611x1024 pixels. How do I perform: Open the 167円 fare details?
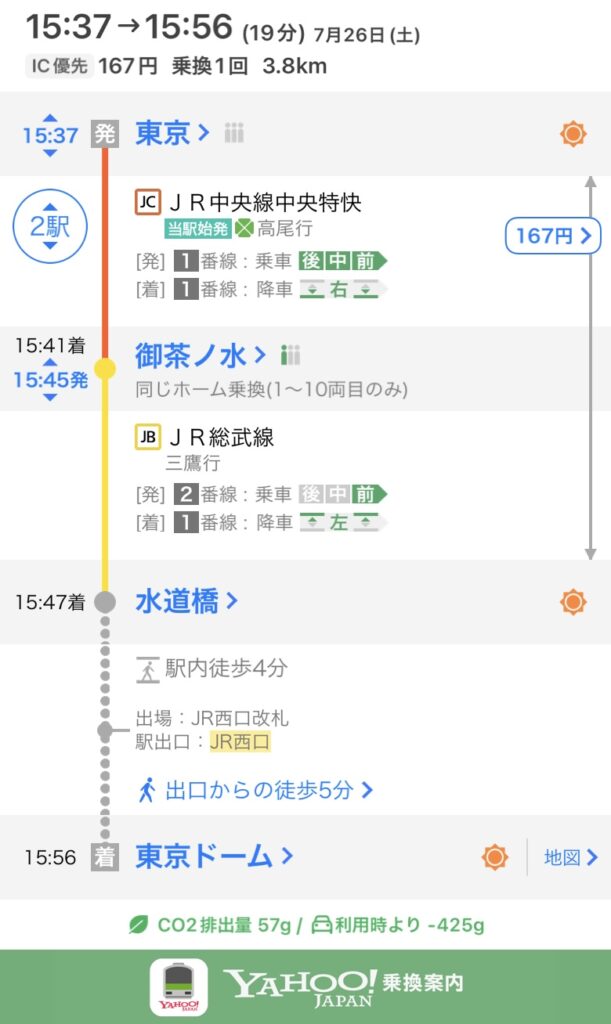tap(552, 237)
